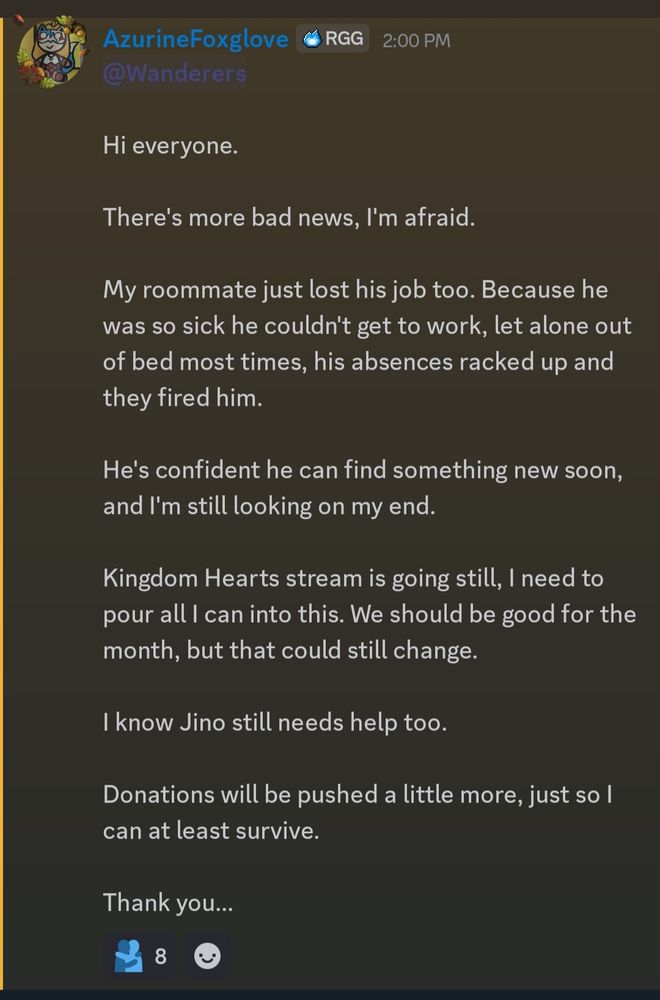Open the add reaction emoji picker
660x1000 pixels.
(207, 957)
